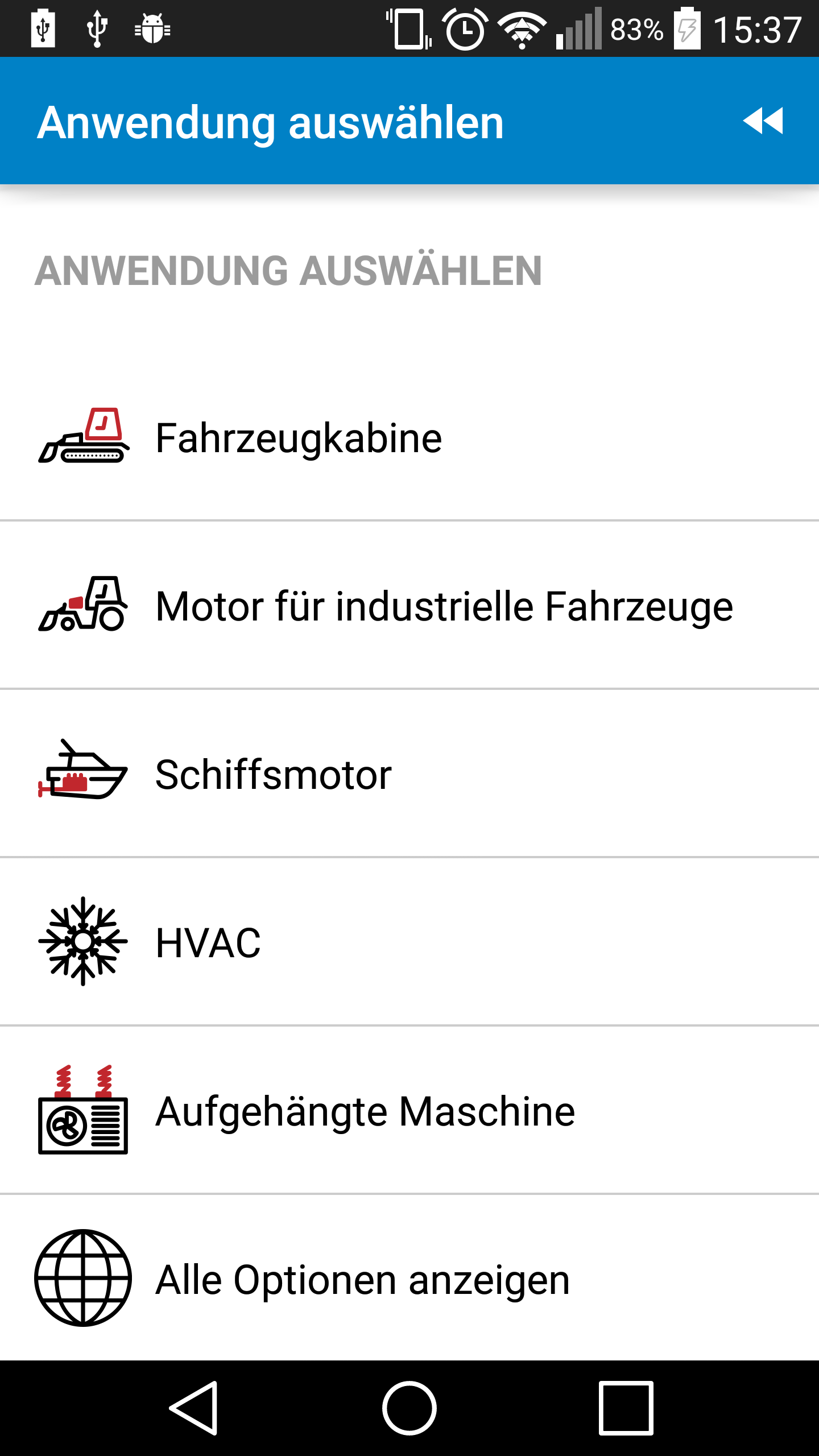
Task: Choose Motor für industrielle Fahrzeuge
Action: coord(409,605)
